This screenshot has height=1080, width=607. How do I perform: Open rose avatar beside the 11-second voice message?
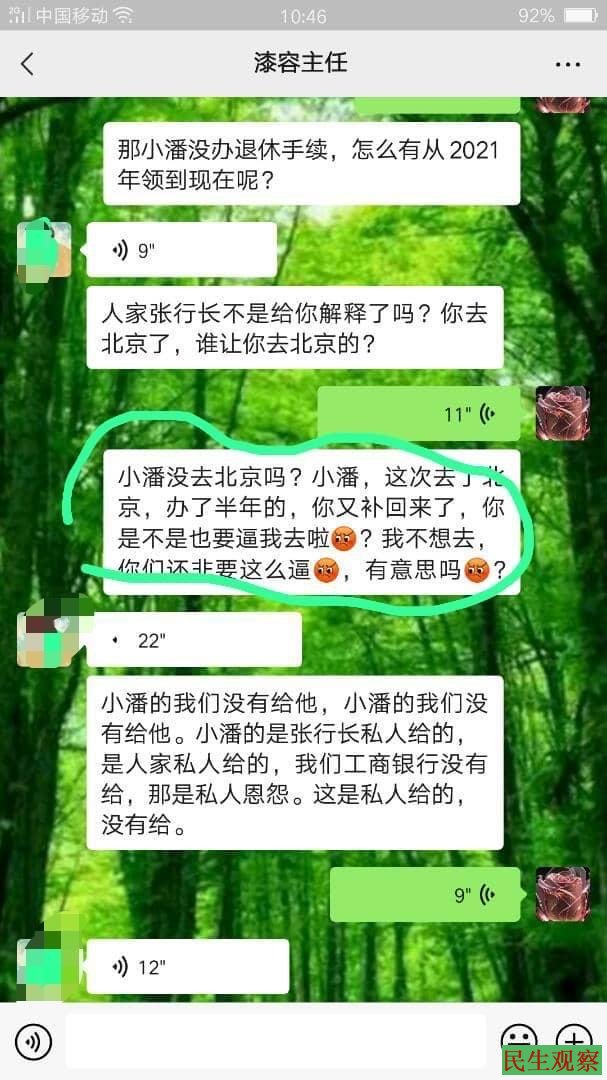(562, 414)
